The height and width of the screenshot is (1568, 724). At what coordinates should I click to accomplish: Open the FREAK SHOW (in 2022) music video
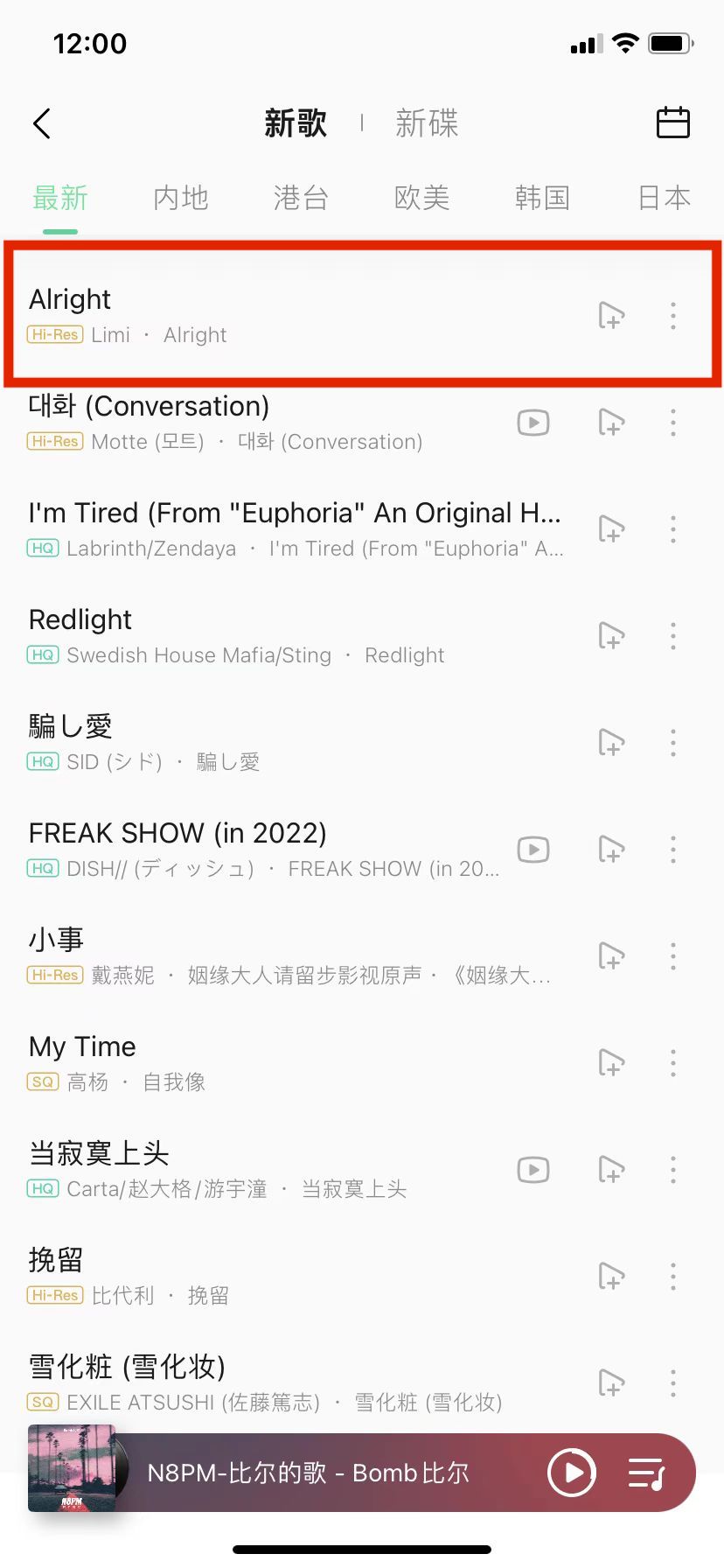click(x=533, y=850)
